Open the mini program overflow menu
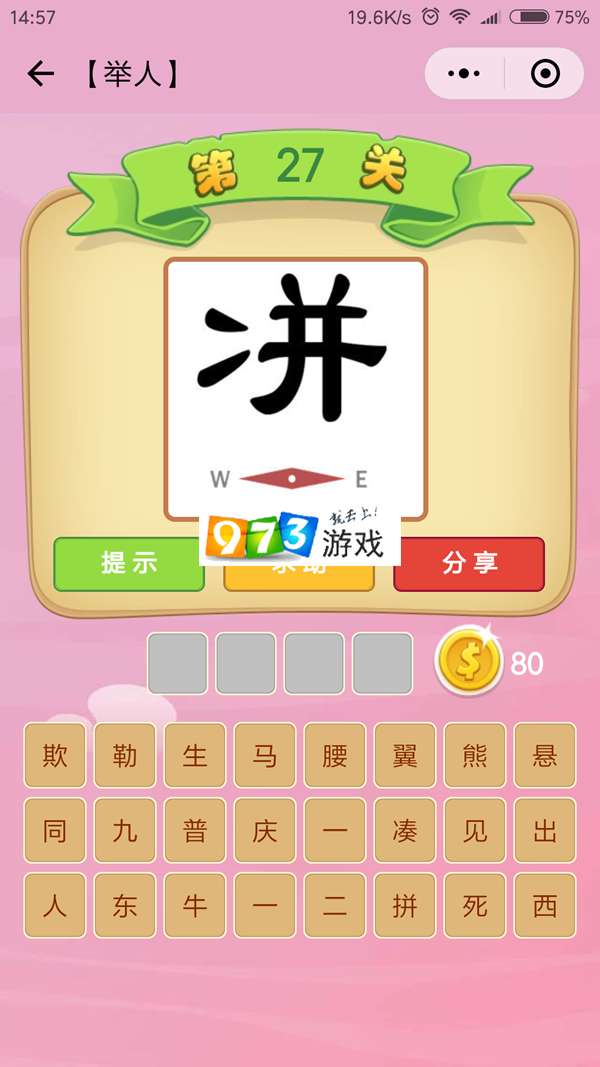 (x=464, y=74)
